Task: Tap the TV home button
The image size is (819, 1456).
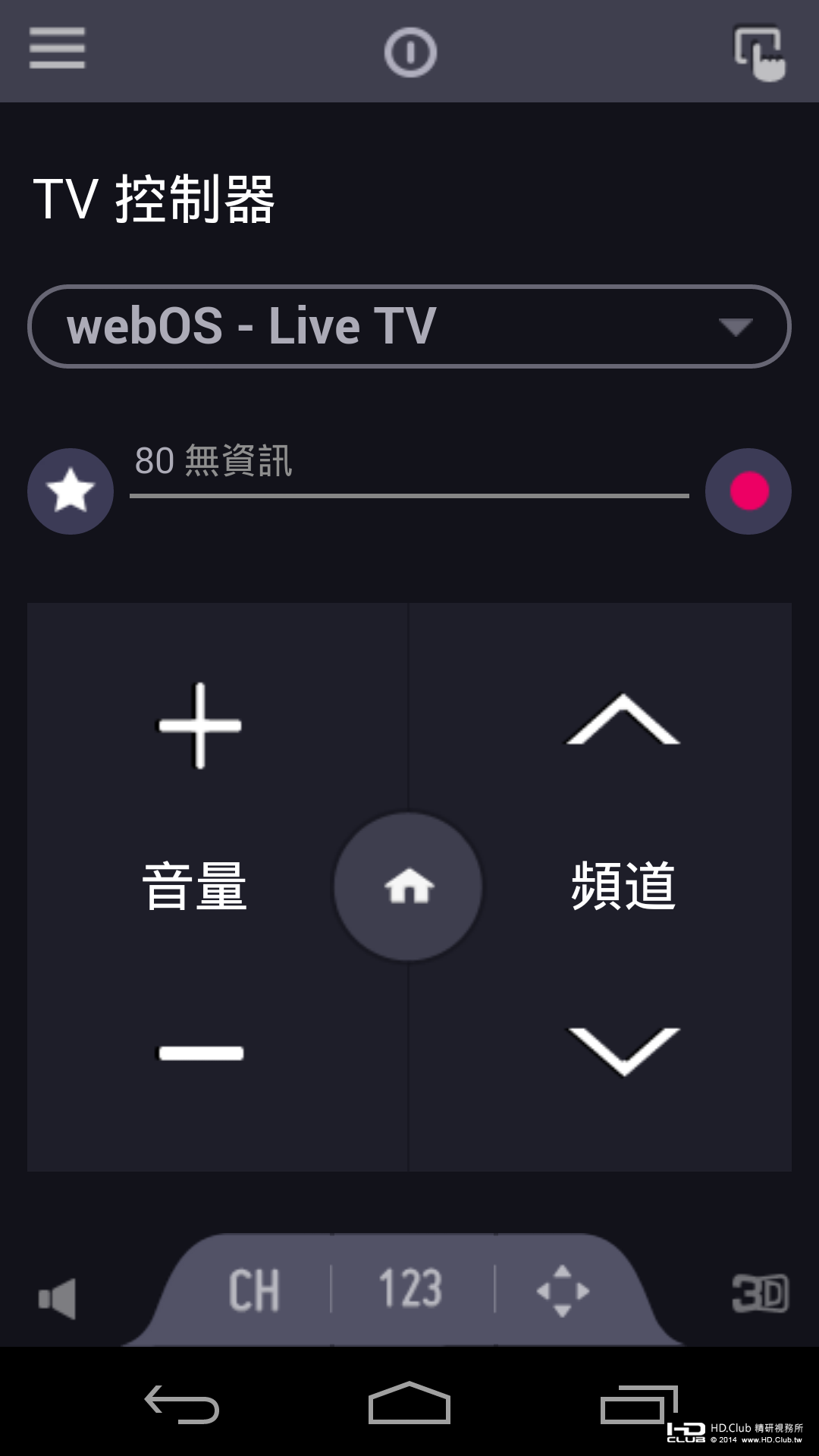Action: (409, 886)
